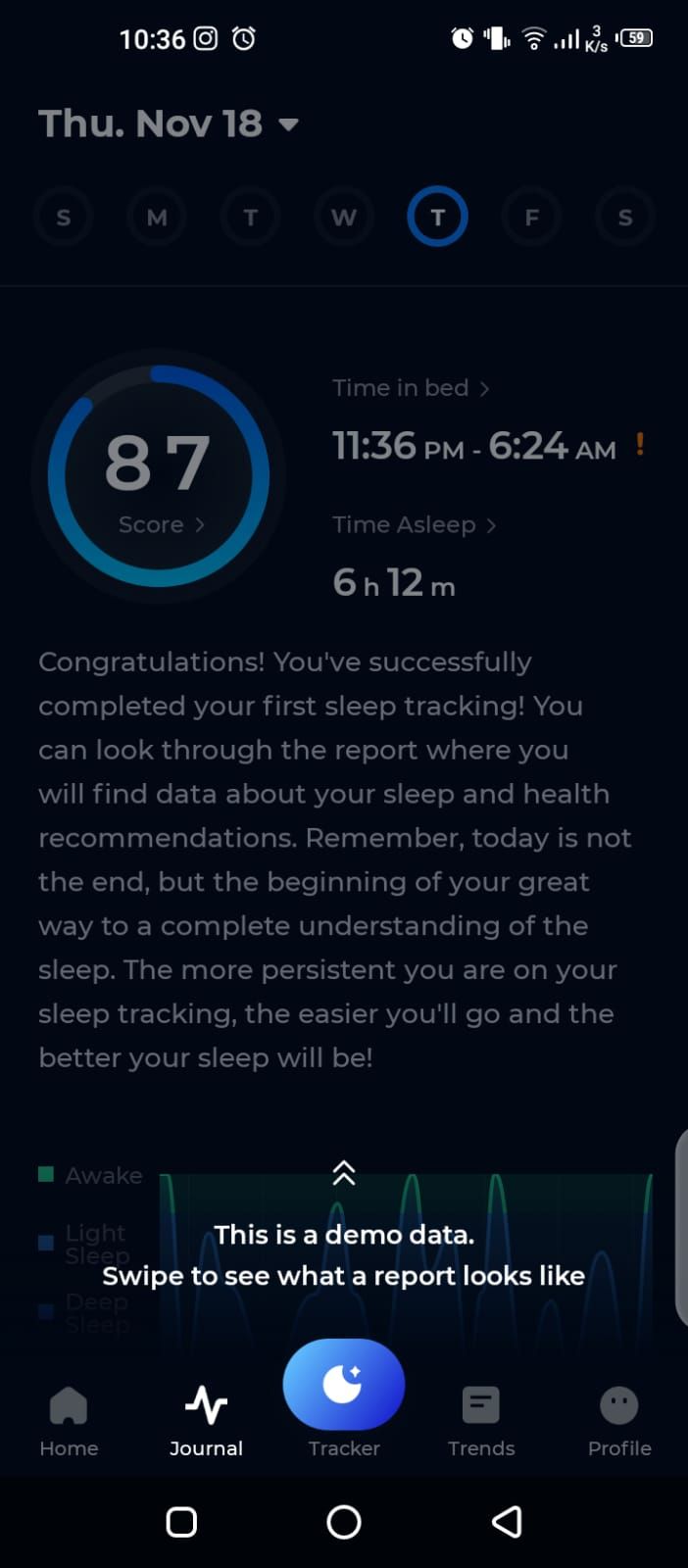688x1568 pixels.
Task: Open recent apps from navigation bar
Action: point(181,1522)
